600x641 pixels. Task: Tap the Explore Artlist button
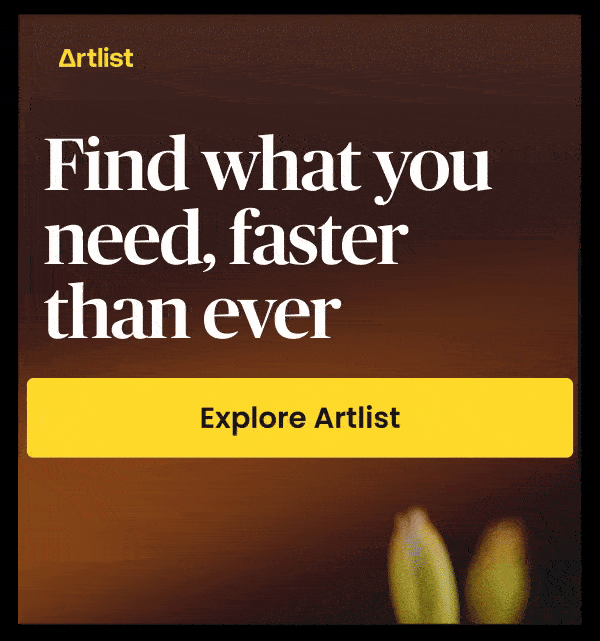pyautogui.click(x=300, y=418)
